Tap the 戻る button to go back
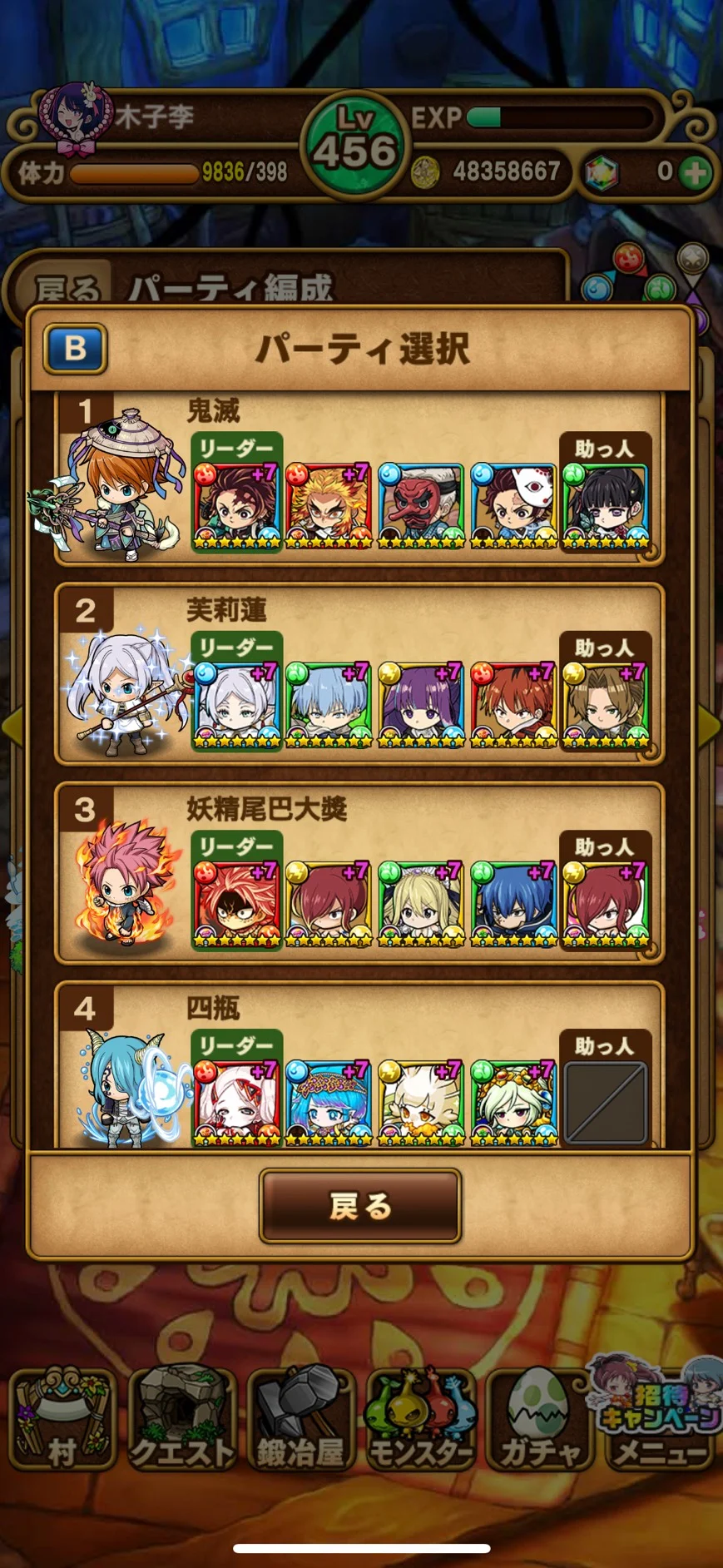Viewport: 723px width, 1568px height. pyautogui.click(x=360, y=1205)
